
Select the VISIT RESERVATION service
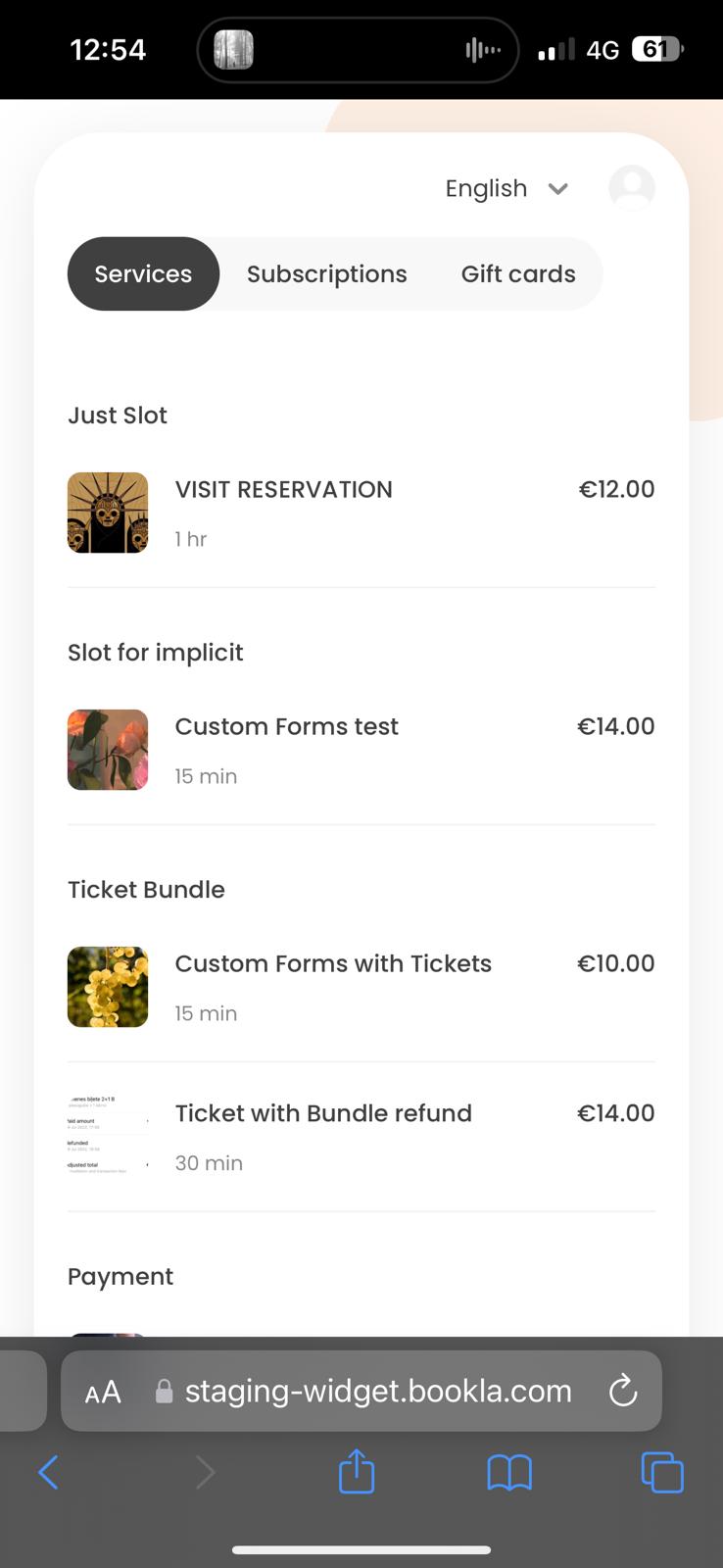tap(283, 489)
